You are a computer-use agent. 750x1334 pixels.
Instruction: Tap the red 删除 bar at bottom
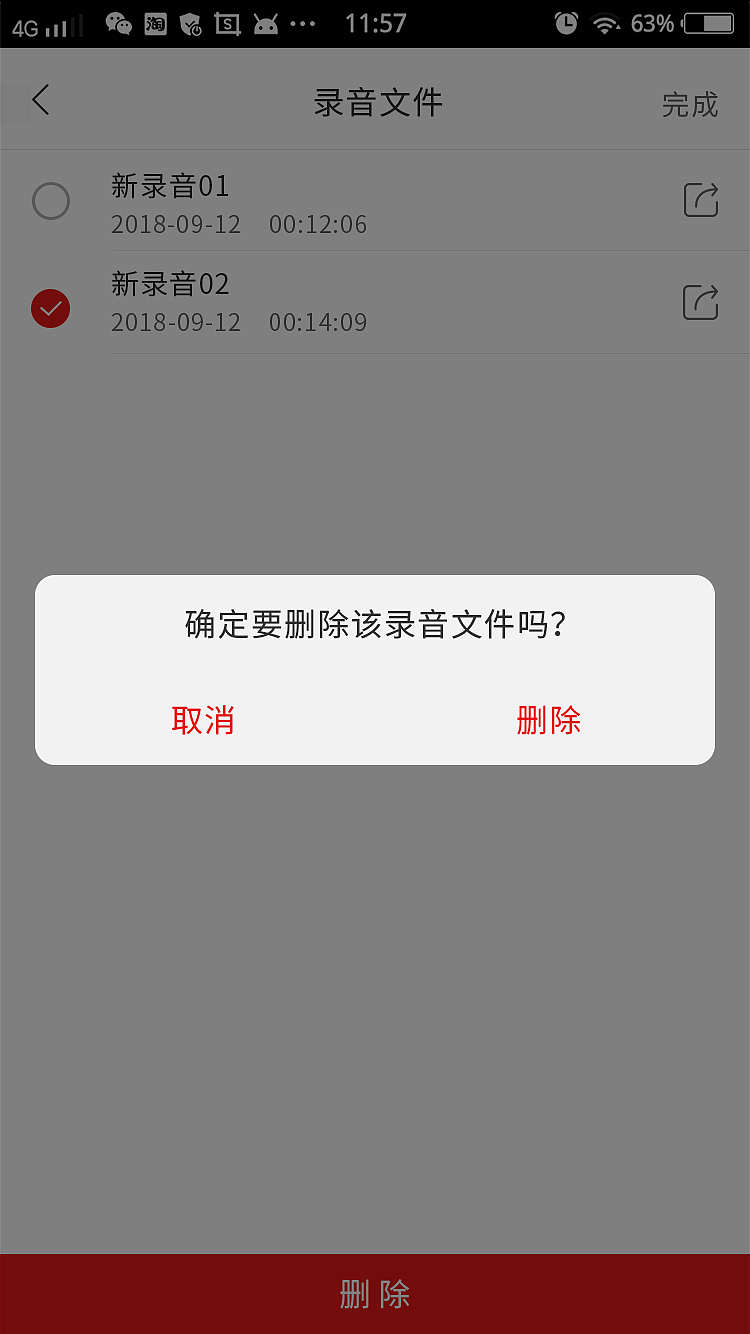coord(375,1293)
